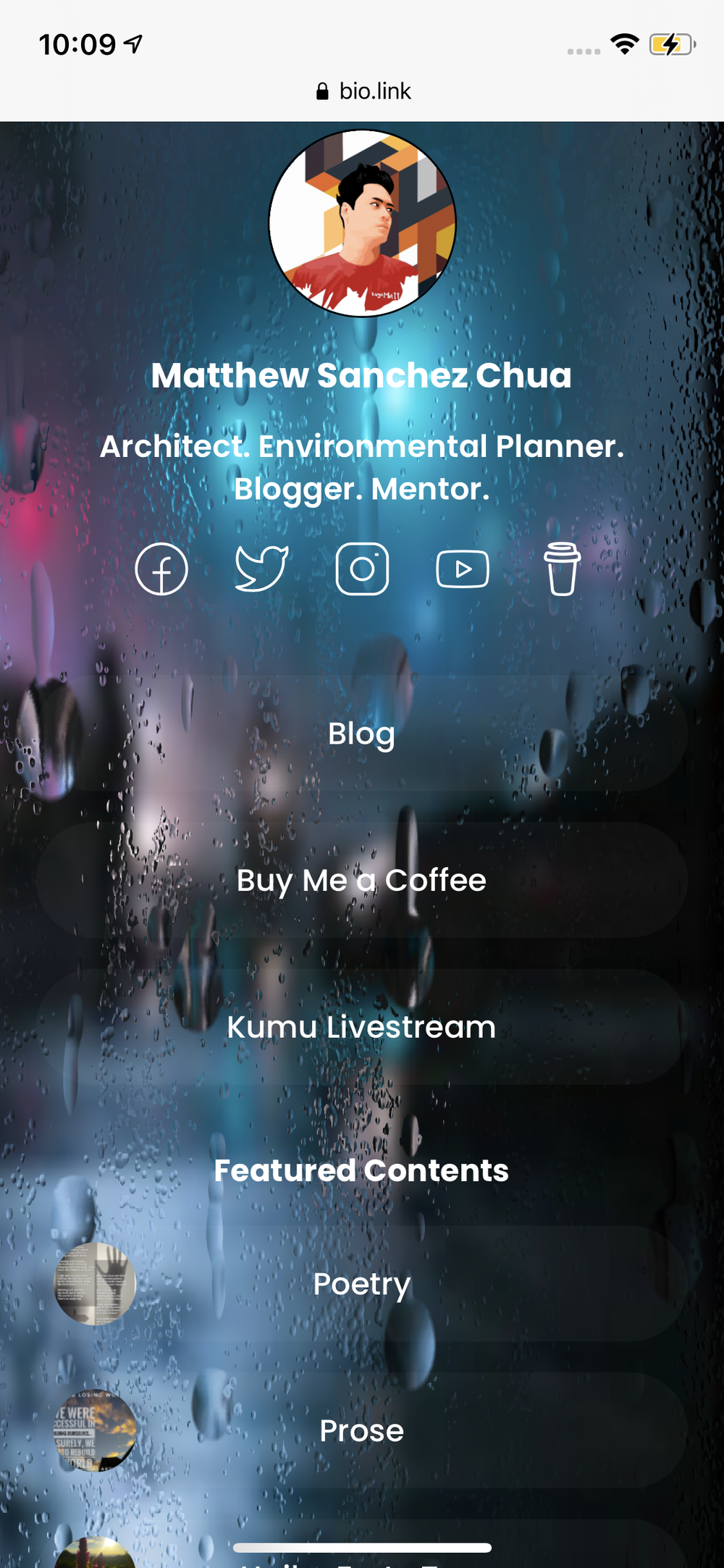The image size is (724, 1568).
Task: Open the Blog link
Action: point(362,734)
